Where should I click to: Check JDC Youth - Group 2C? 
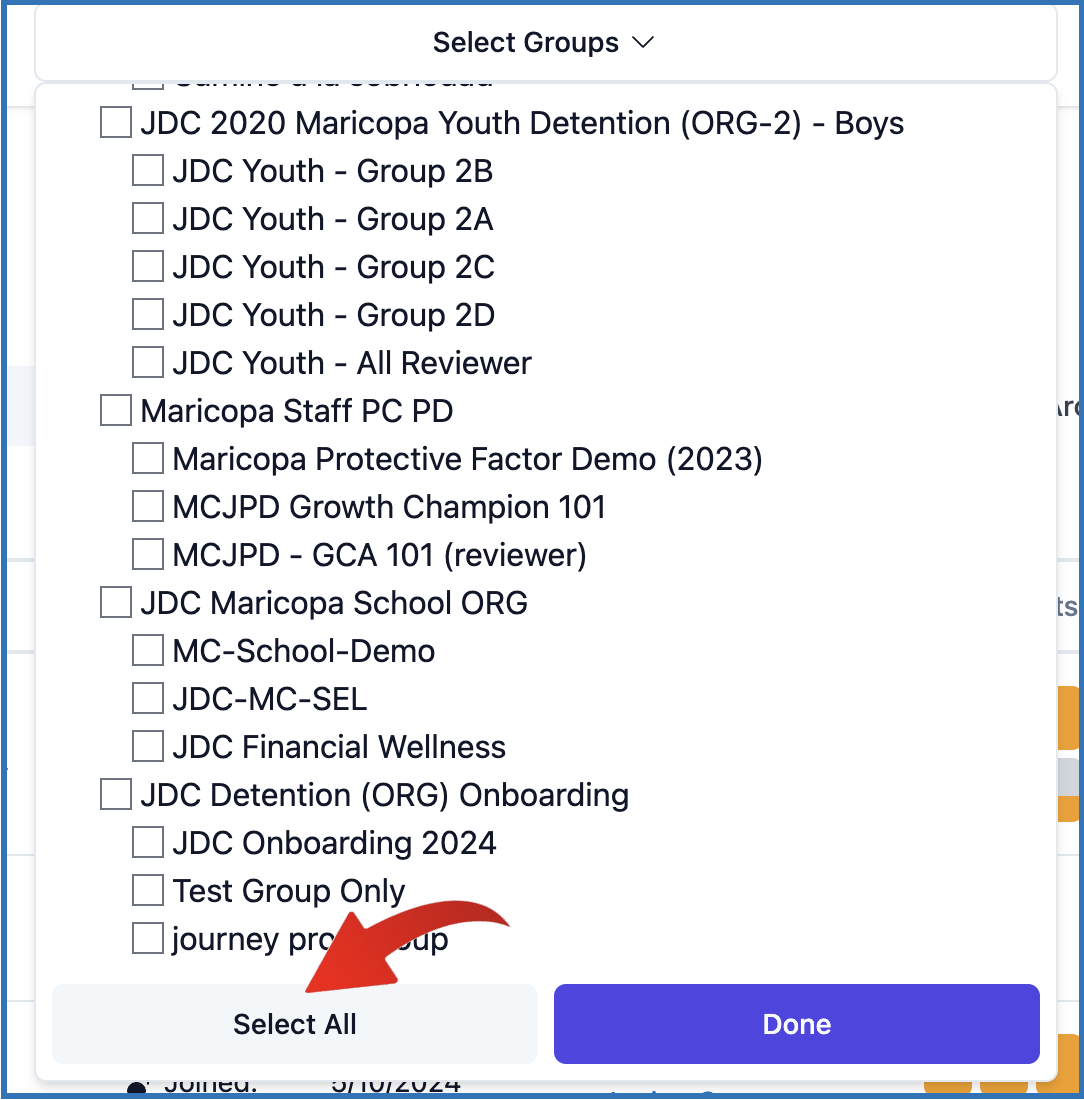coord(148,267)
